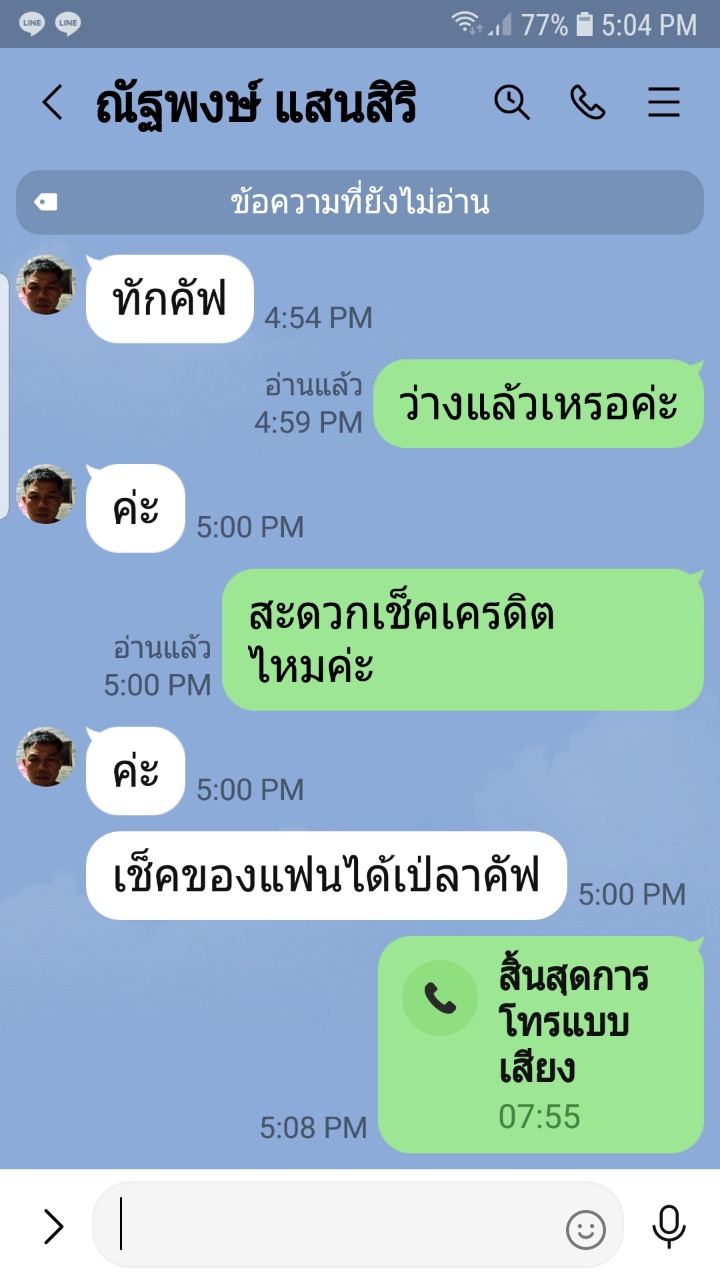Screen dimensions: 720x1280
Task: Open sender's profile picture beside ทักคัฟ
Action: pyautogui.click(x=46, y=286)
